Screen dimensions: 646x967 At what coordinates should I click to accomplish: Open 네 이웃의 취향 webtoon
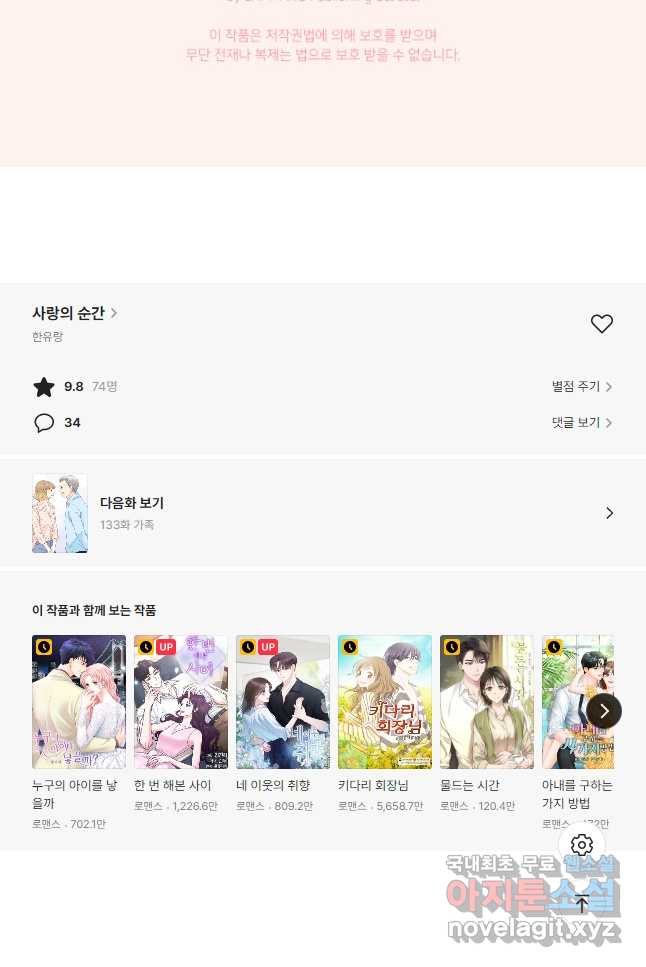283,702
